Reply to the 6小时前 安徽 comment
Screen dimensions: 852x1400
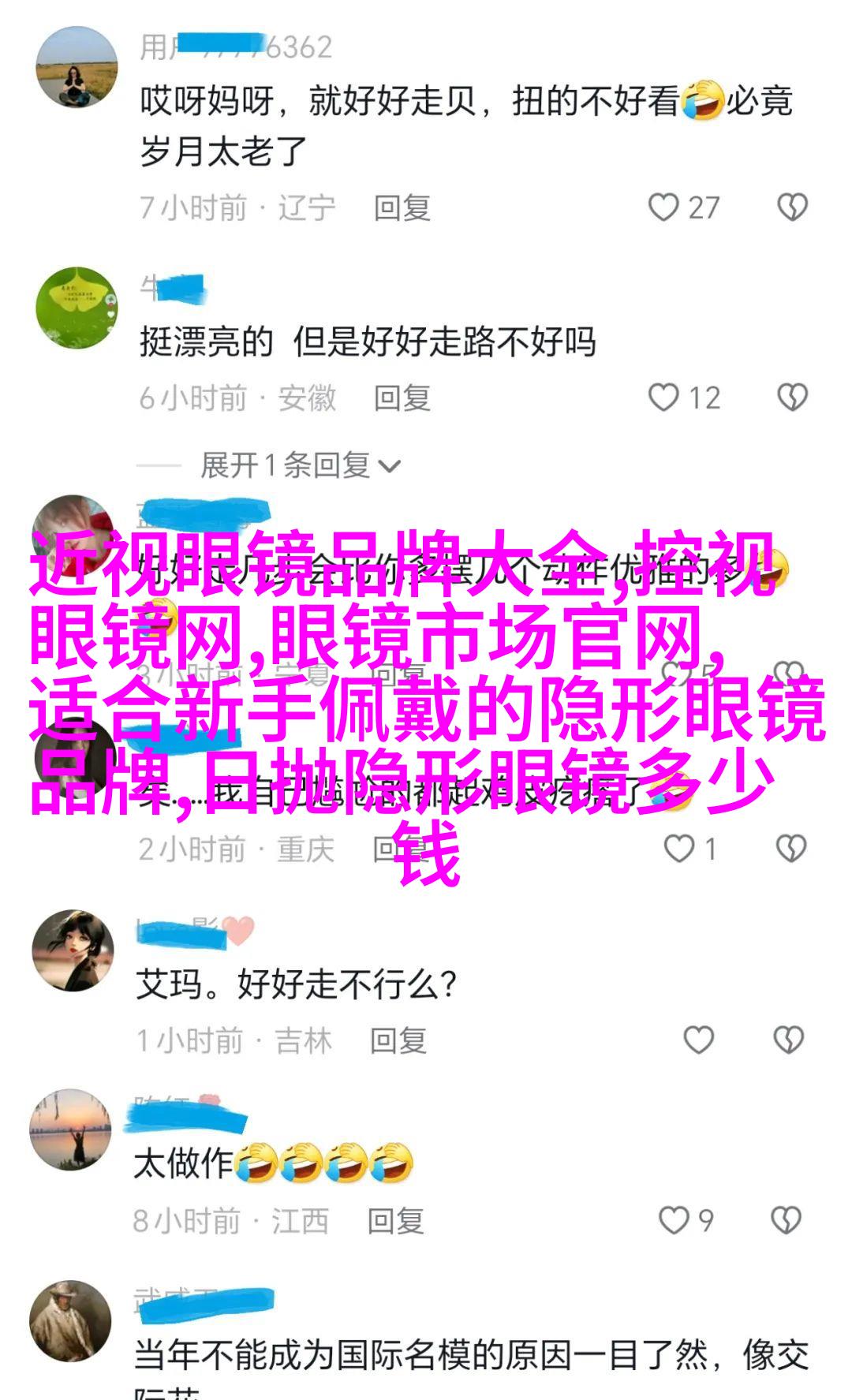[x=402, y=398]
